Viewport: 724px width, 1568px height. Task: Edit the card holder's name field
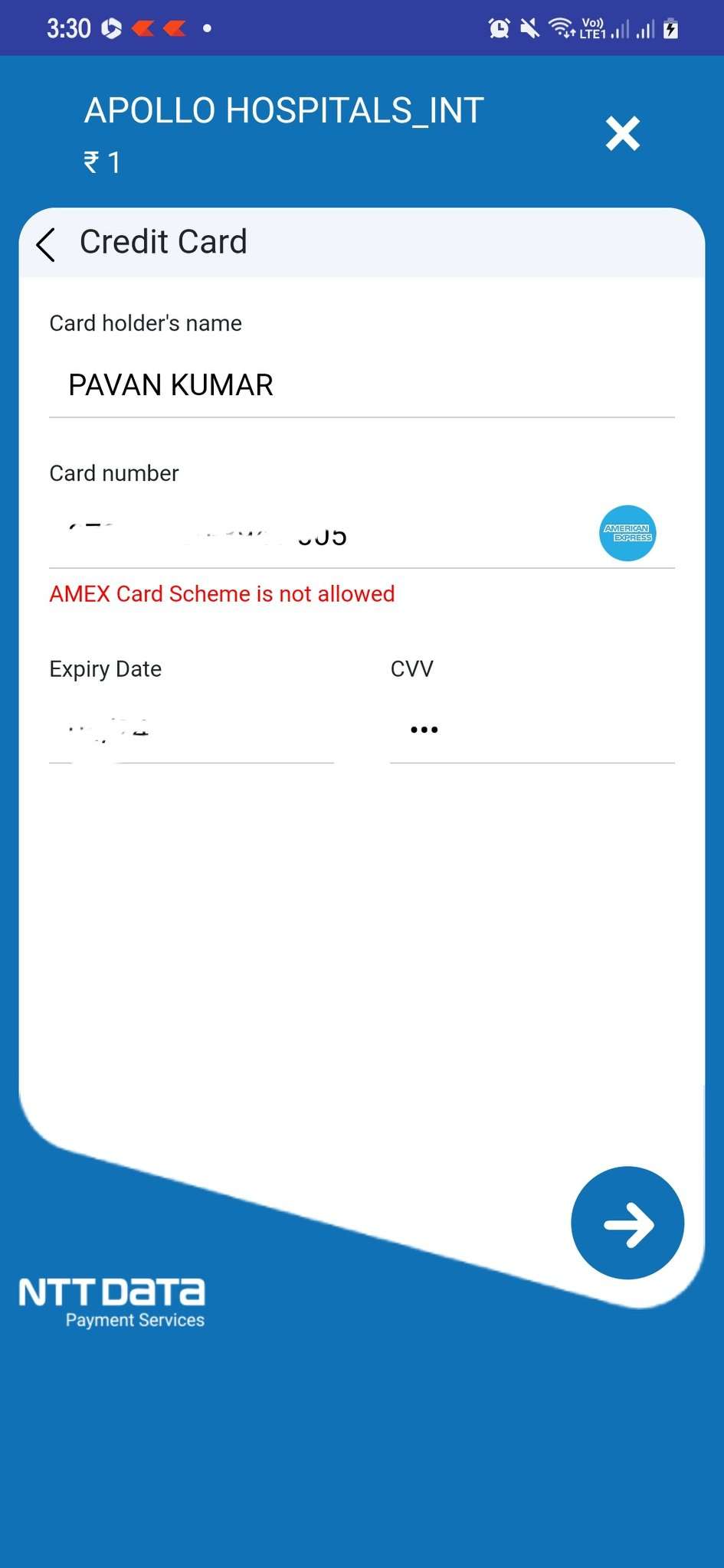point(360,385)
